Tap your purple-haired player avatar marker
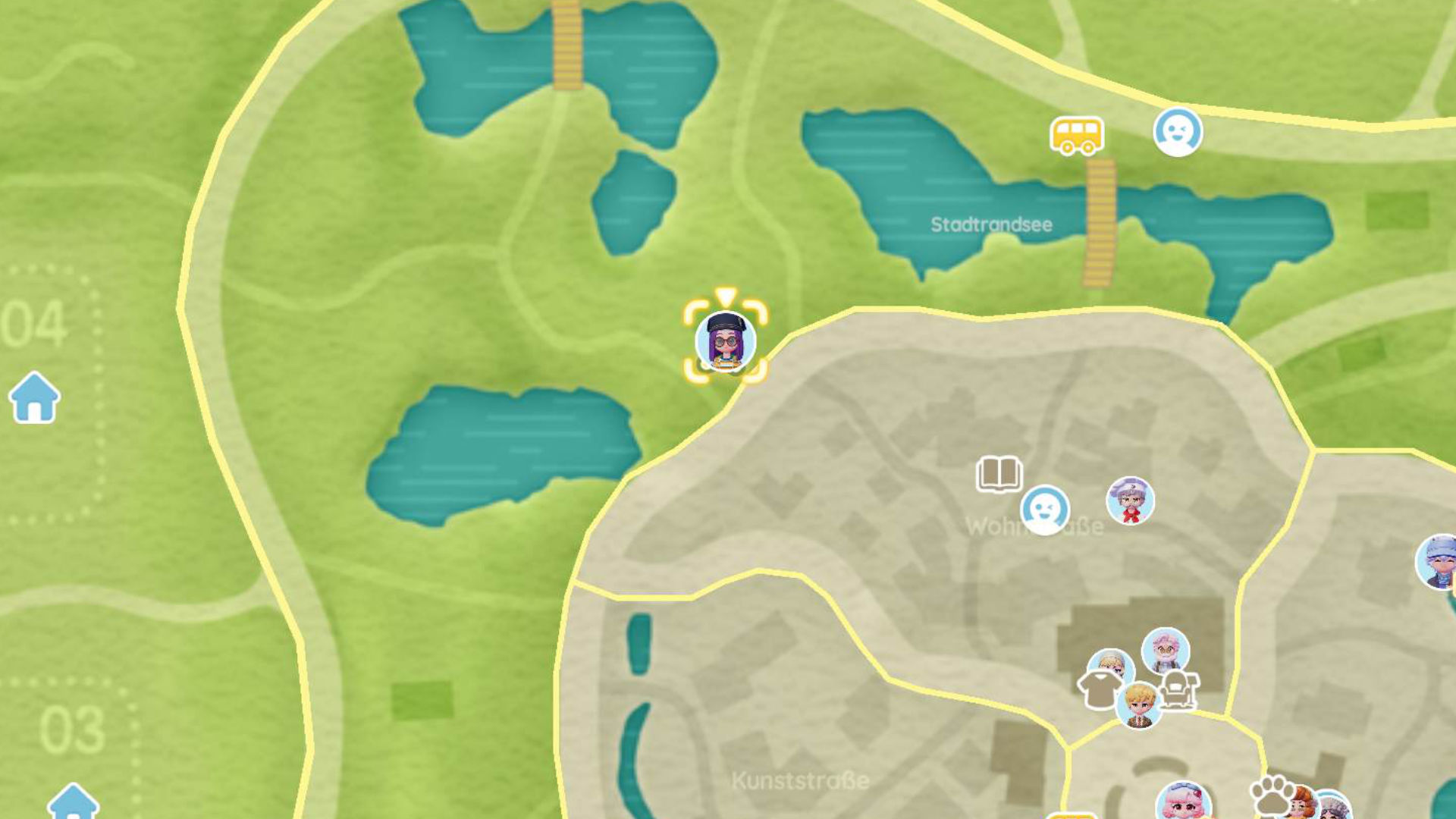The image size is (1456, 819). click(726, 340)
